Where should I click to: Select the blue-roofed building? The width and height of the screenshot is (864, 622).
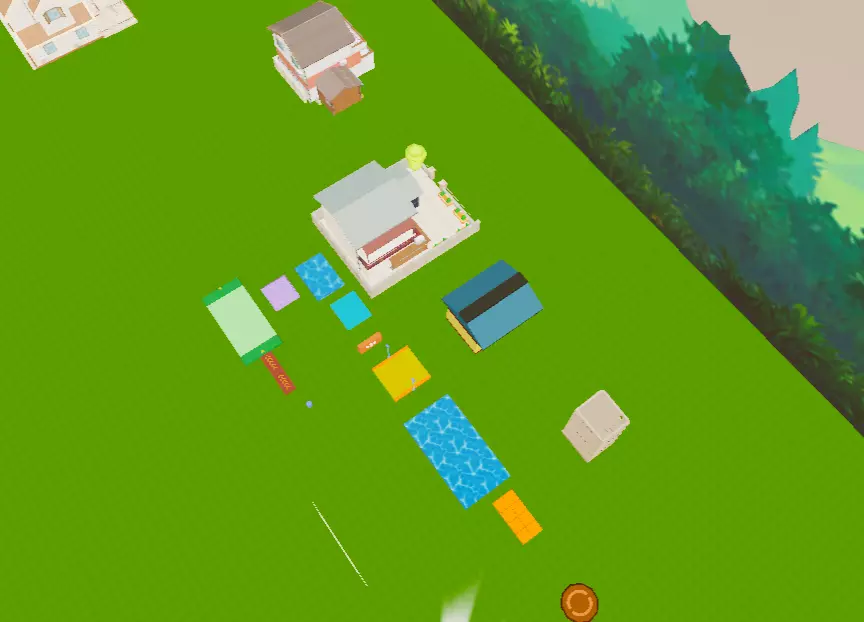pos(492,306)
